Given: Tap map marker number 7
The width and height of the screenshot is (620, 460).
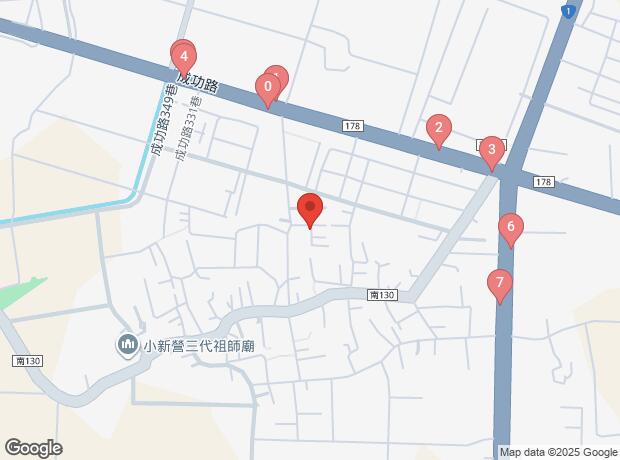Looking at the screenshot, I should (500, 286).
